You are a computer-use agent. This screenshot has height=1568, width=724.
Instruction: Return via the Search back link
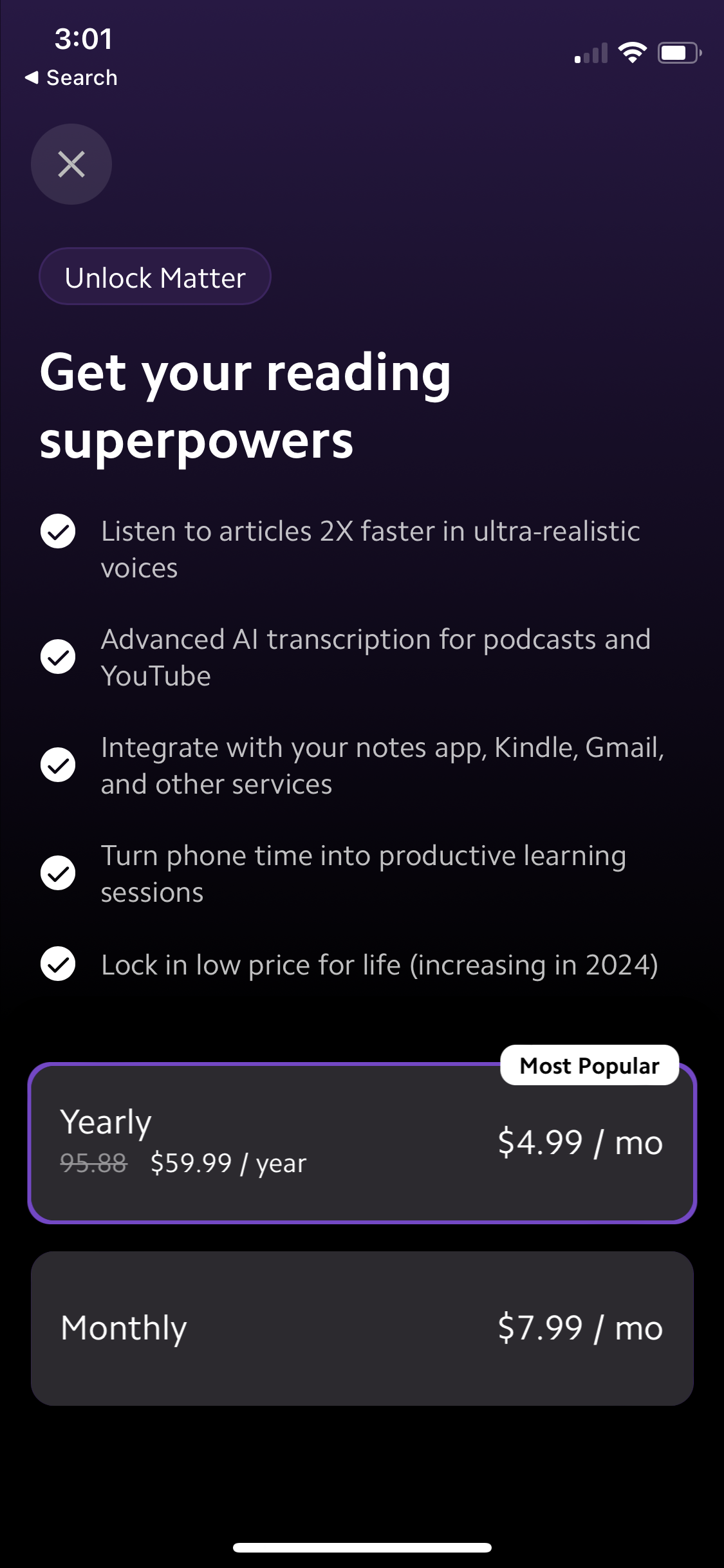71,77
